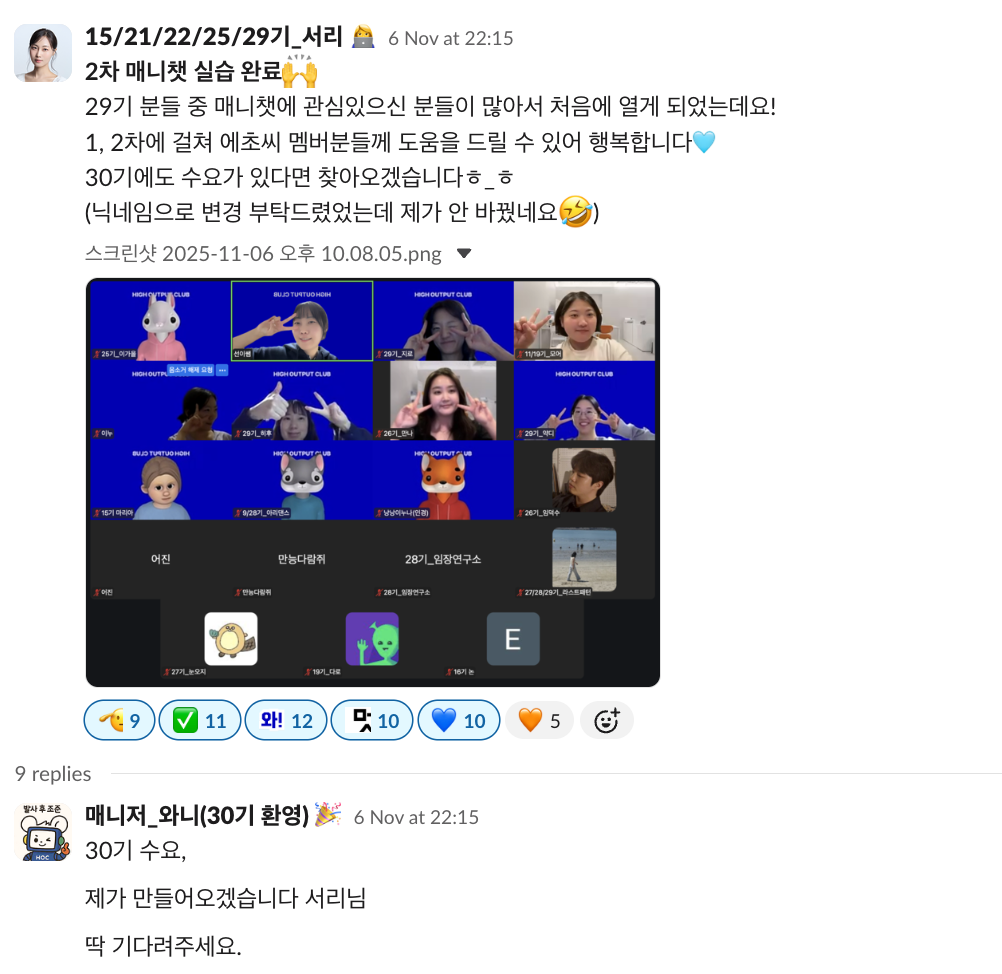Image resolution: width=1002 pixels, height=974 pixels.
Task: Tap 와니's avatar in the reply
Action: point(43,832)
